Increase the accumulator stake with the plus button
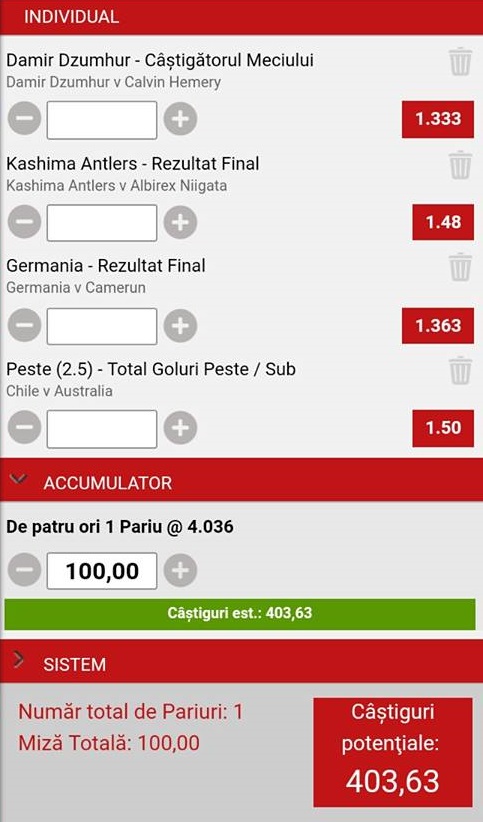Viewport: 483px width, 822px height. click(x=180, y=570)
